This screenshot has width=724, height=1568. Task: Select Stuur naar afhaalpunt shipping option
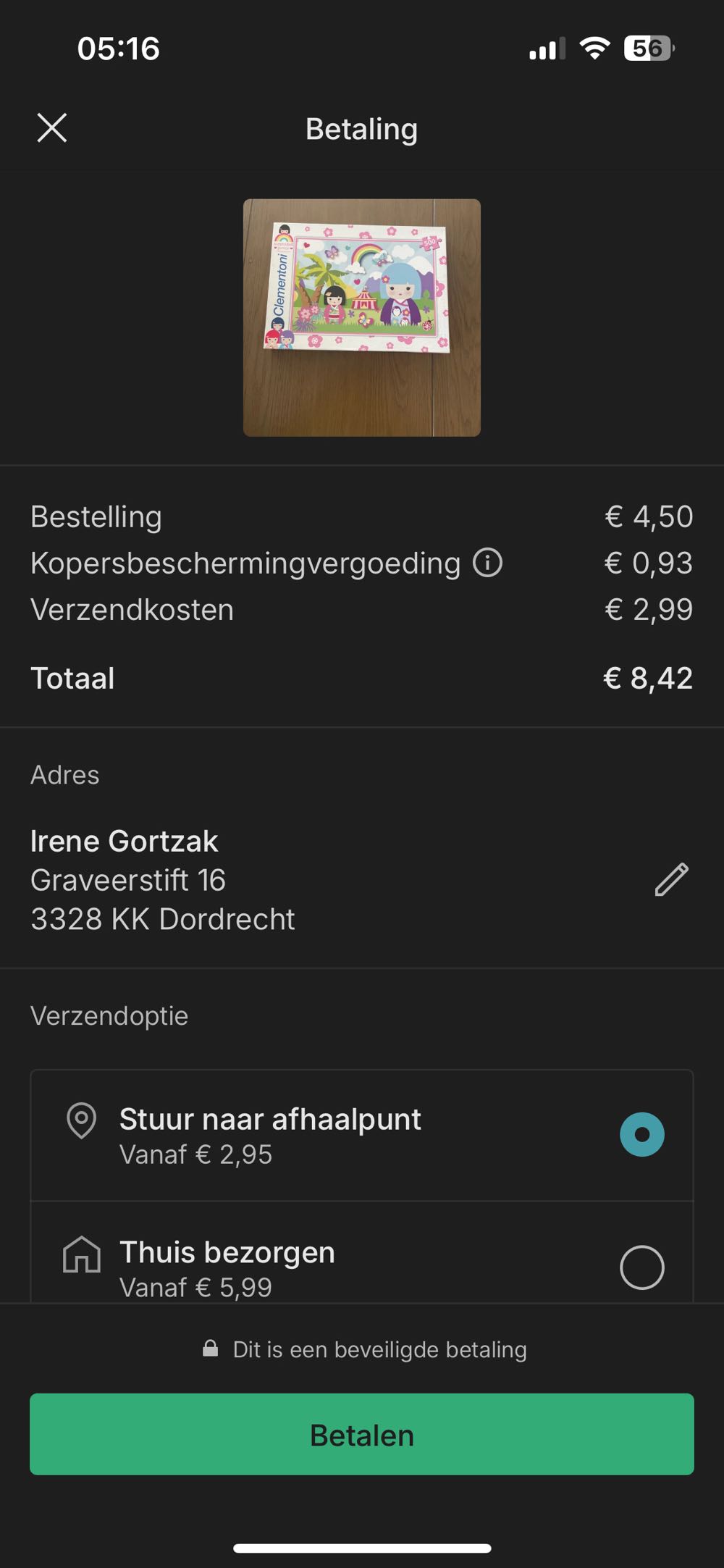tap(641, 1134)
